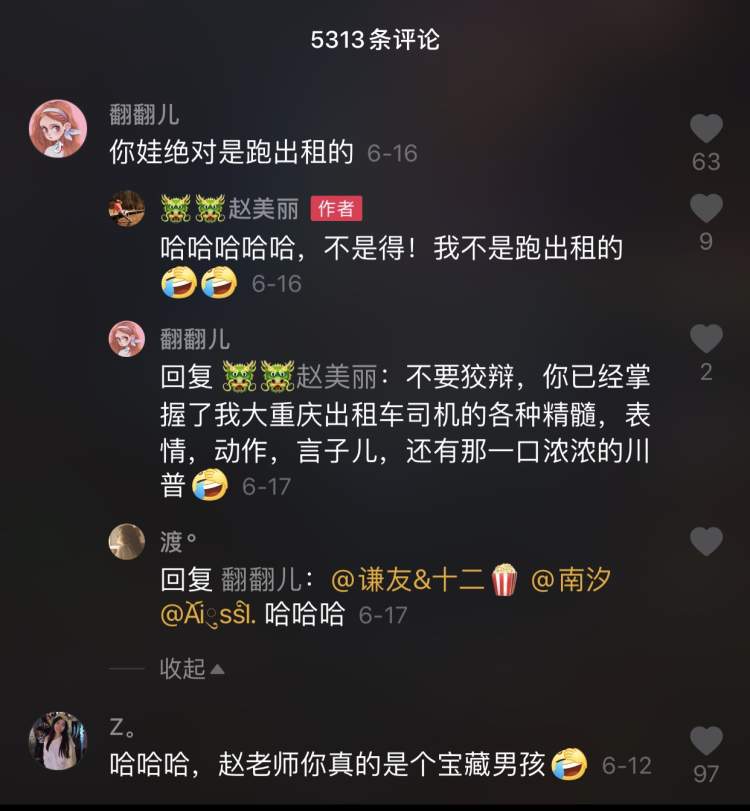The image size is (750, 811).
Task: Like 翻翻儿's reply about 重庆出租车司机
Action: (x=706, y=339)
